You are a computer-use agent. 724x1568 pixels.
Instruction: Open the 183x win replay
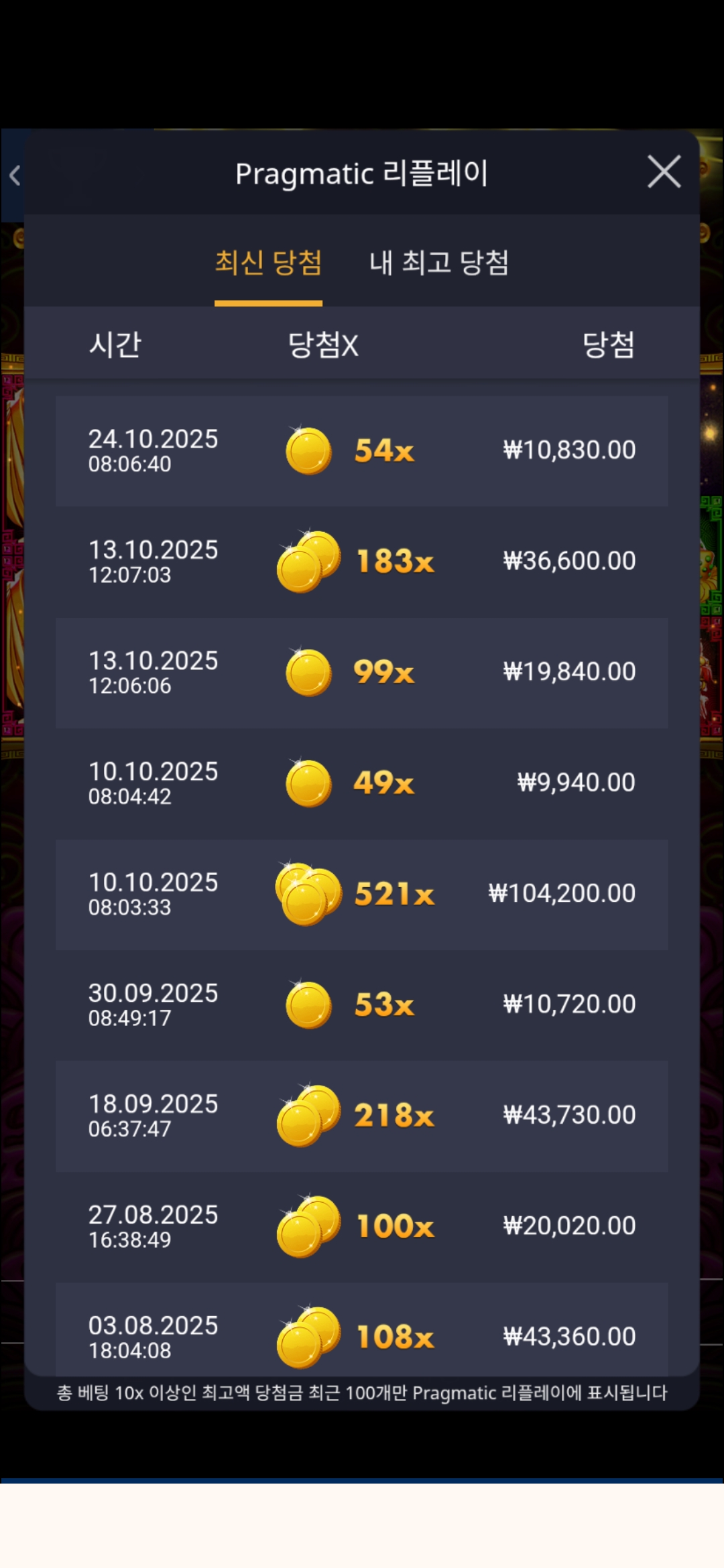point(362,562)
